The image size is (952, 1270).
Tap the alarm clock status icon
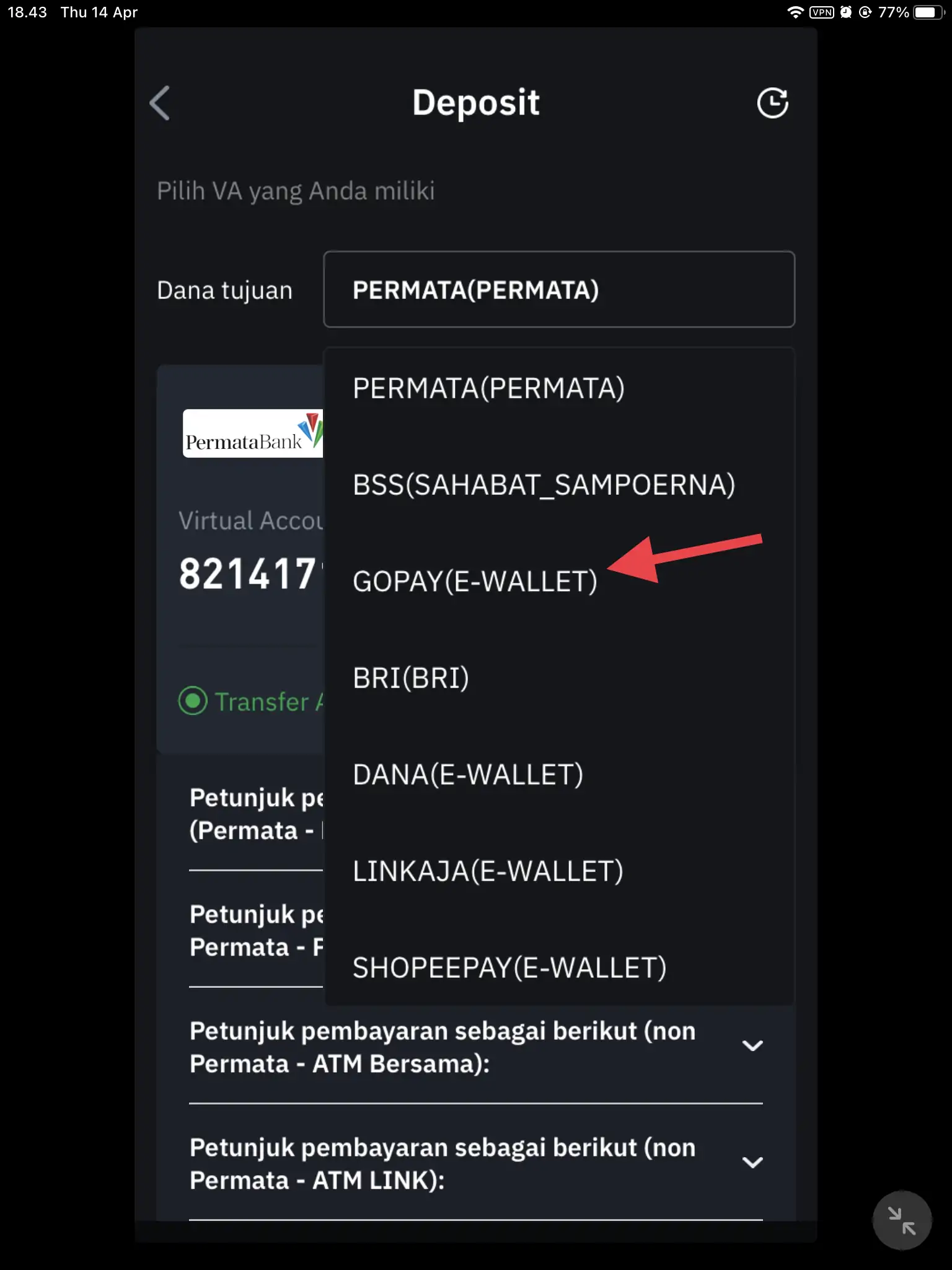(845, 11)
